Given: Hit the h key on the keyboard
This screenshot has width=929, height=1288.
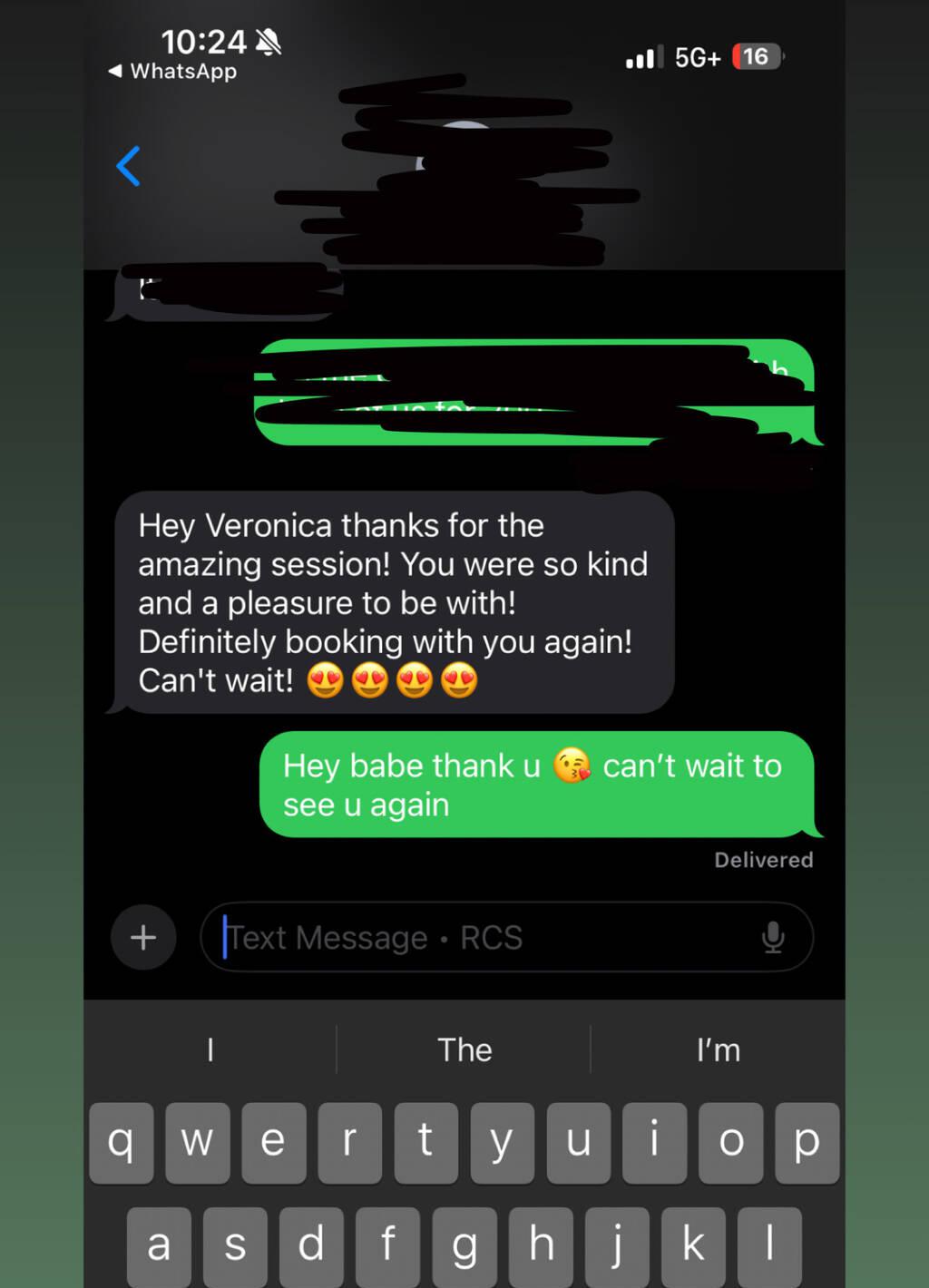Looking at the screenshot, I should [541, 1245].
